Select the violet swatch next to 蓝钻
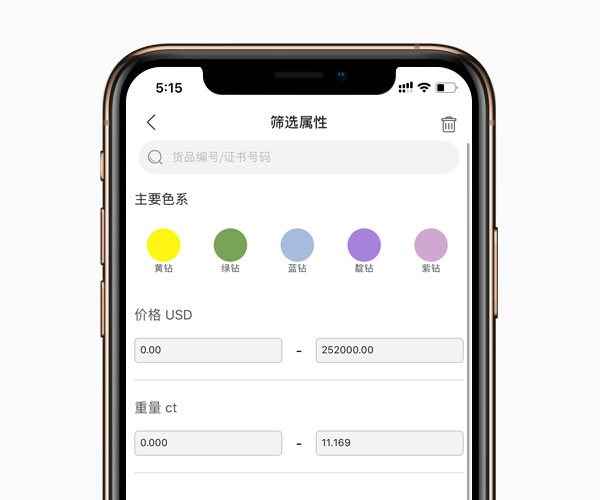This screenshot has height=500, width=600. click(364, 245)
